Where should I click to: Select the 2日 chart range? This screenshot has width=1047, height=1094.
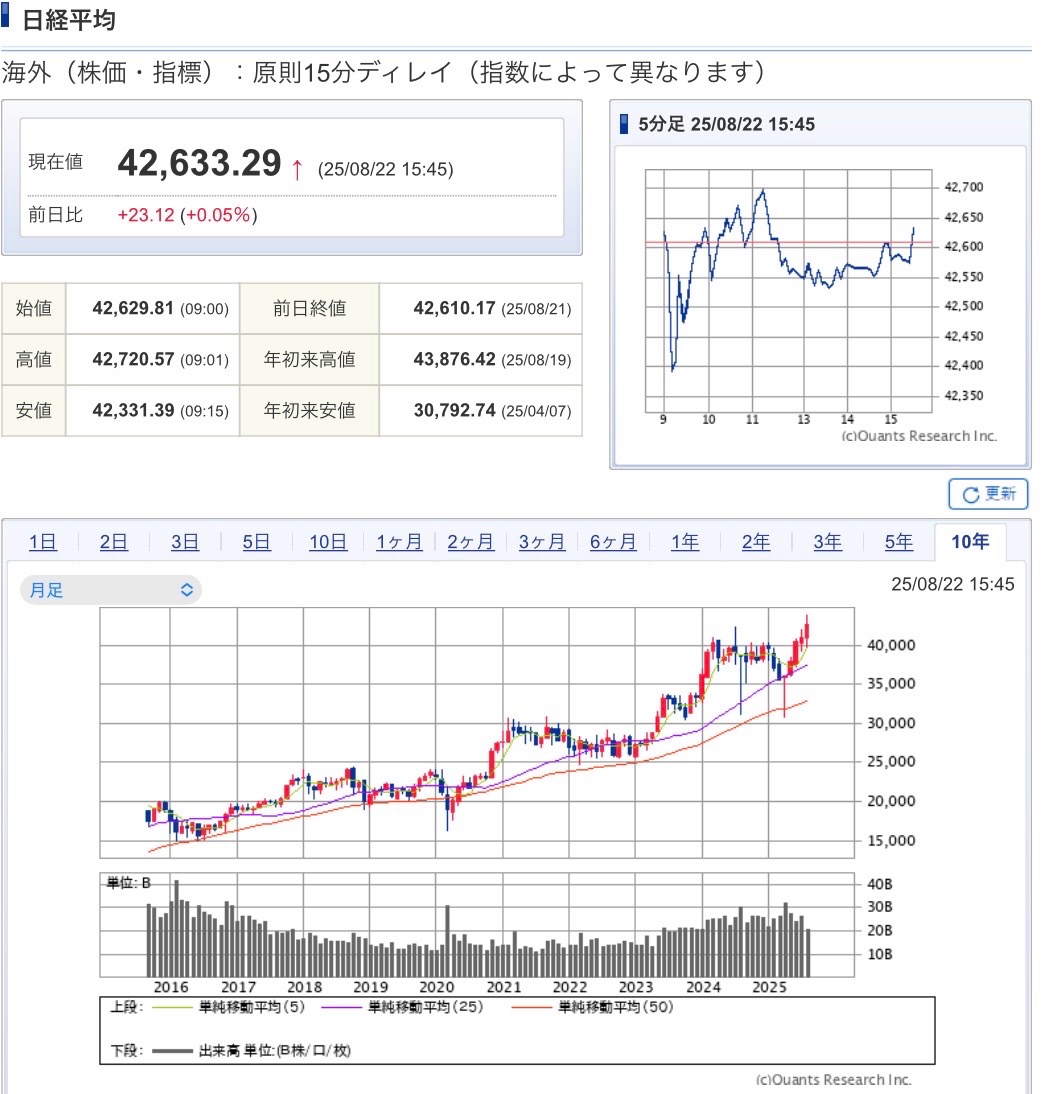[x=114, y=542]
